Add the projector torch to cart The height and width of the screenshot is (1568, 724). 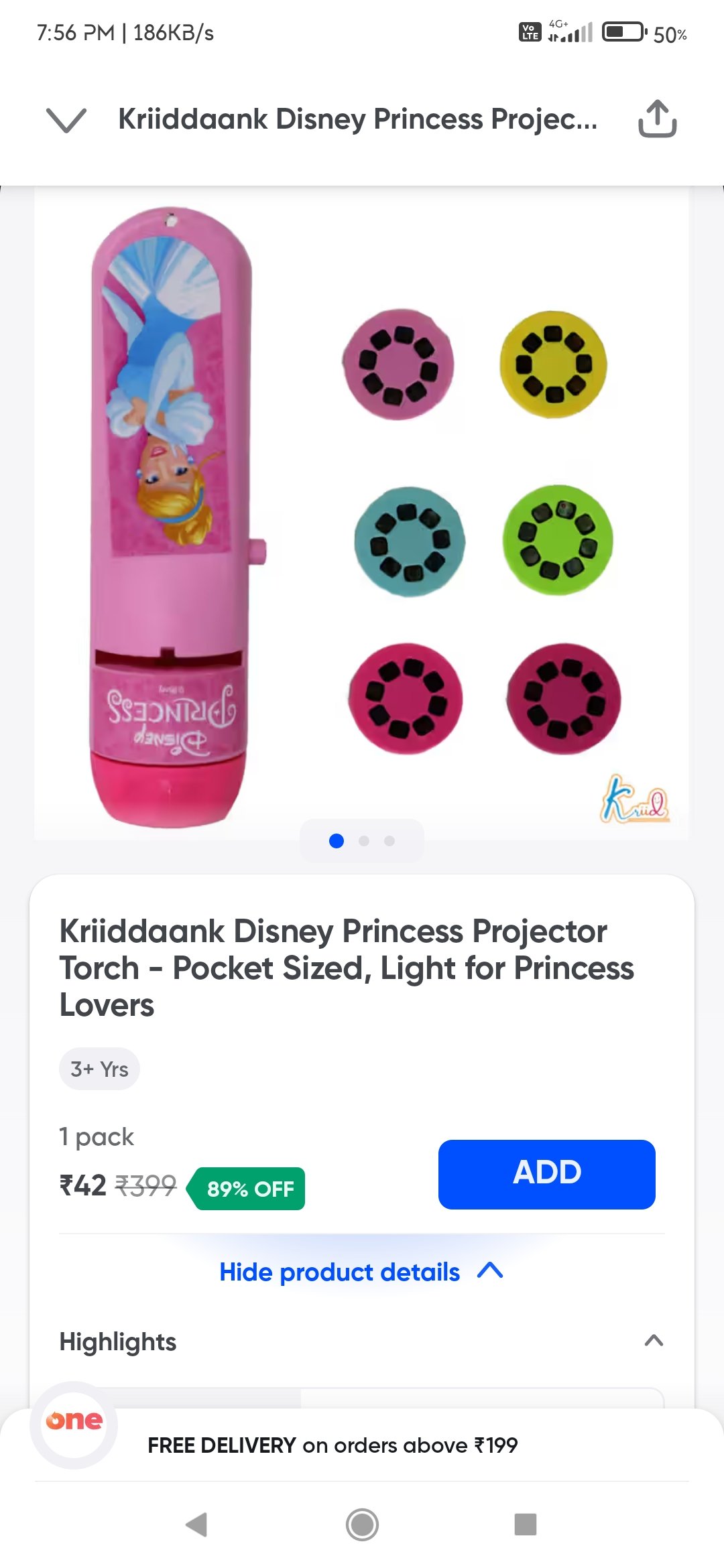pos(546,1174)
